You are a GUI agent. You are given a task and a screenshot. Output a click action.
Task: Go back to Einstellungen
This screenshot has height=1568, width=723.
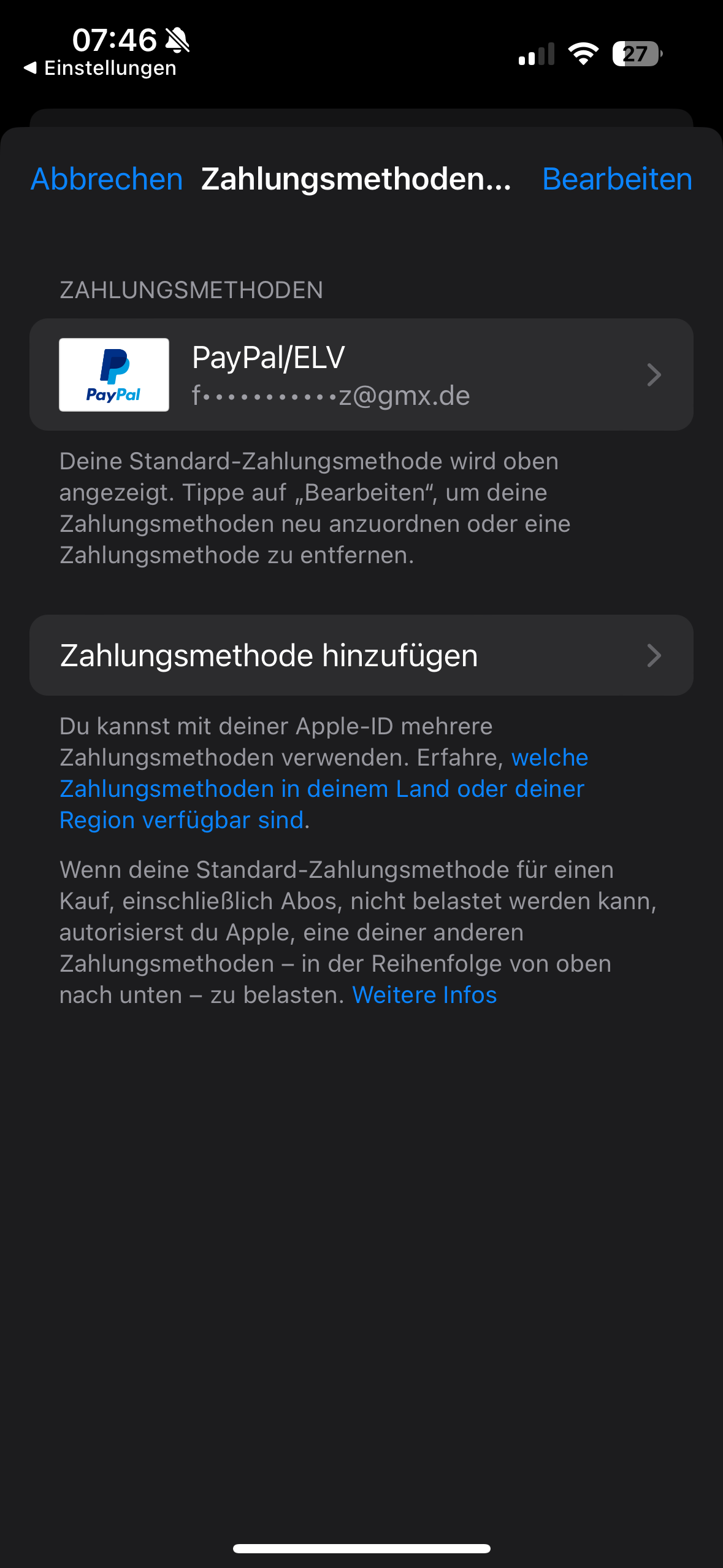[101, 68]
